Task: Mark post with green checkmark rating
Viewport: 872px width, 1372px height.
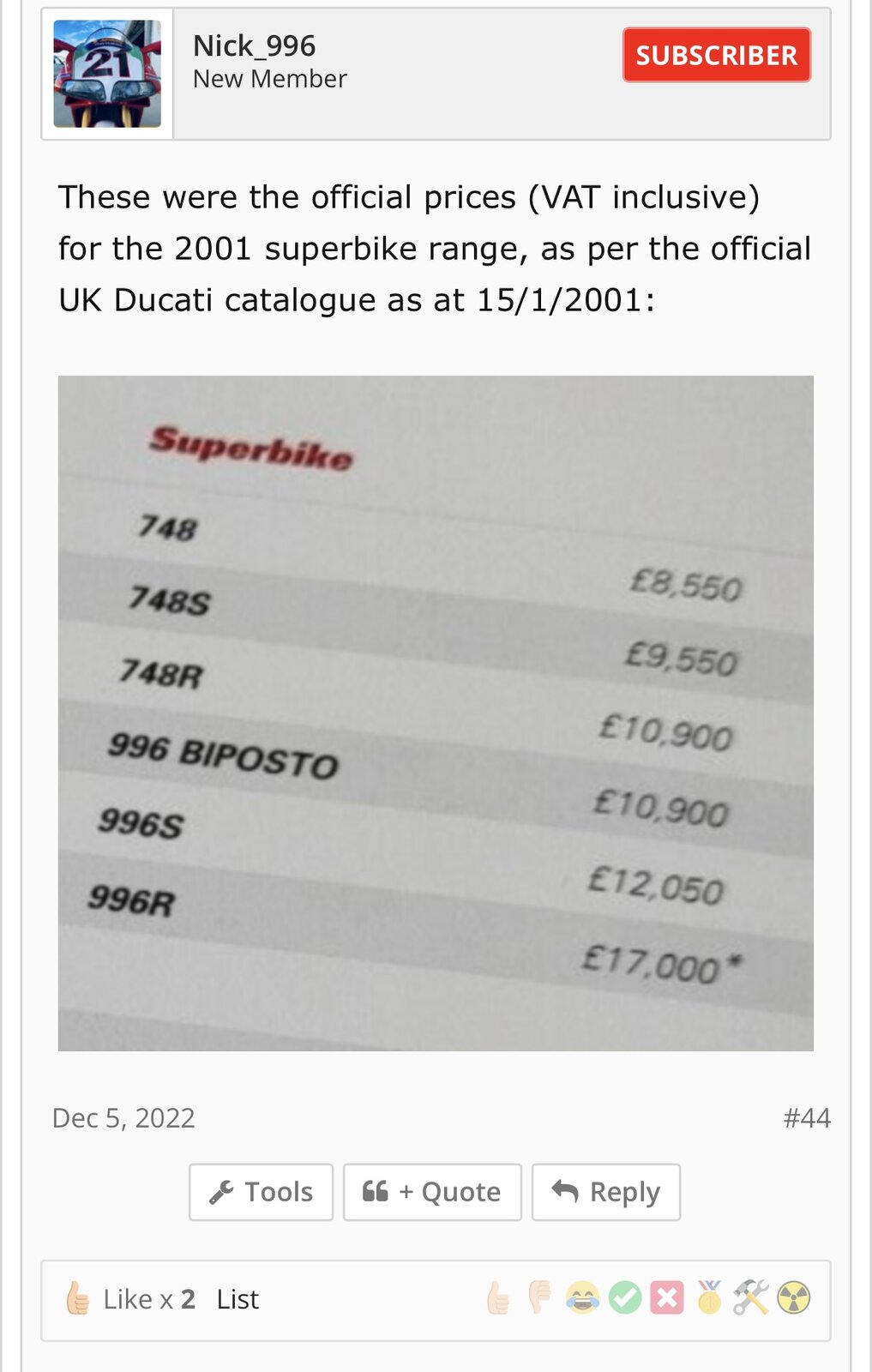Action: point(625,1298)
